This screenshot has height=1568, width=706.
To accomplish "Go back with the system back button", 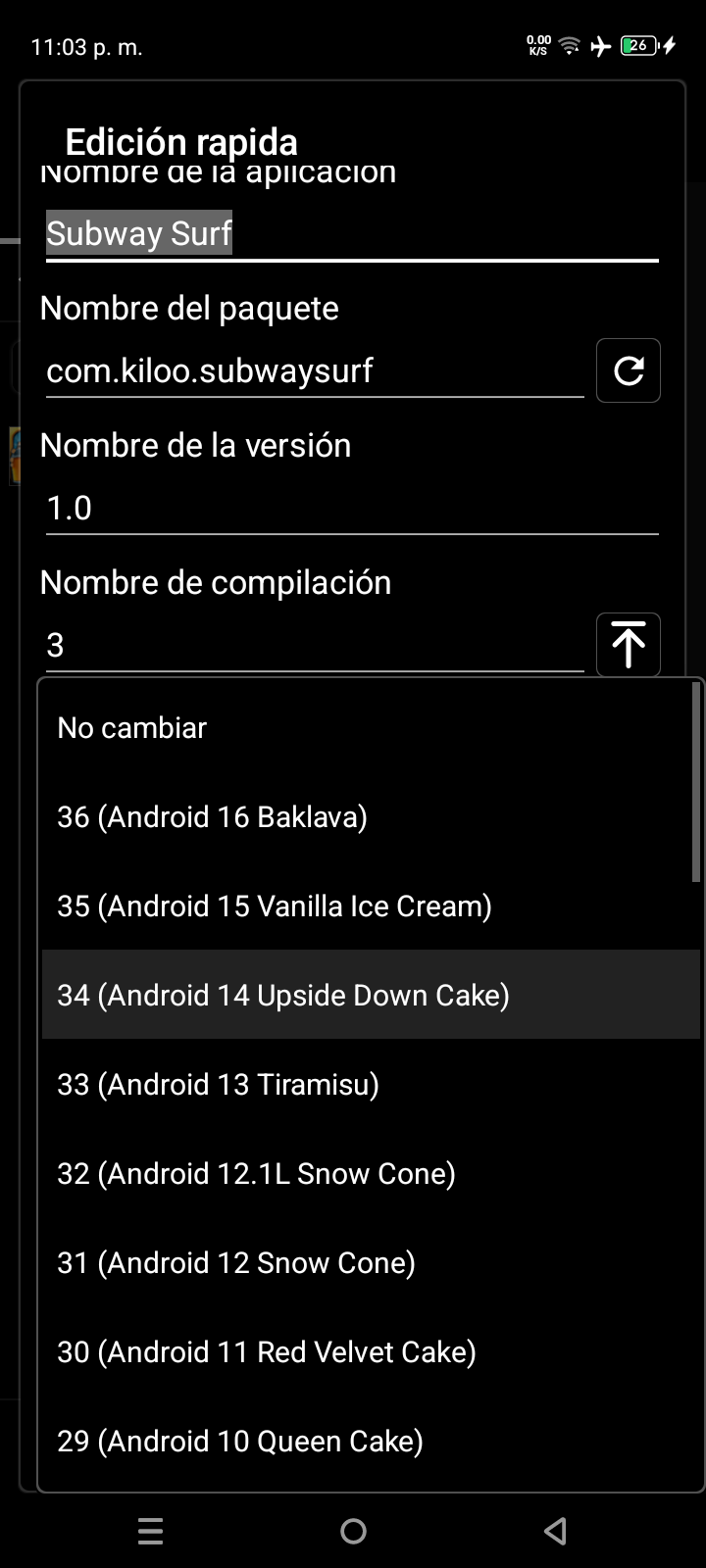I will click(x=555, y=1531).
